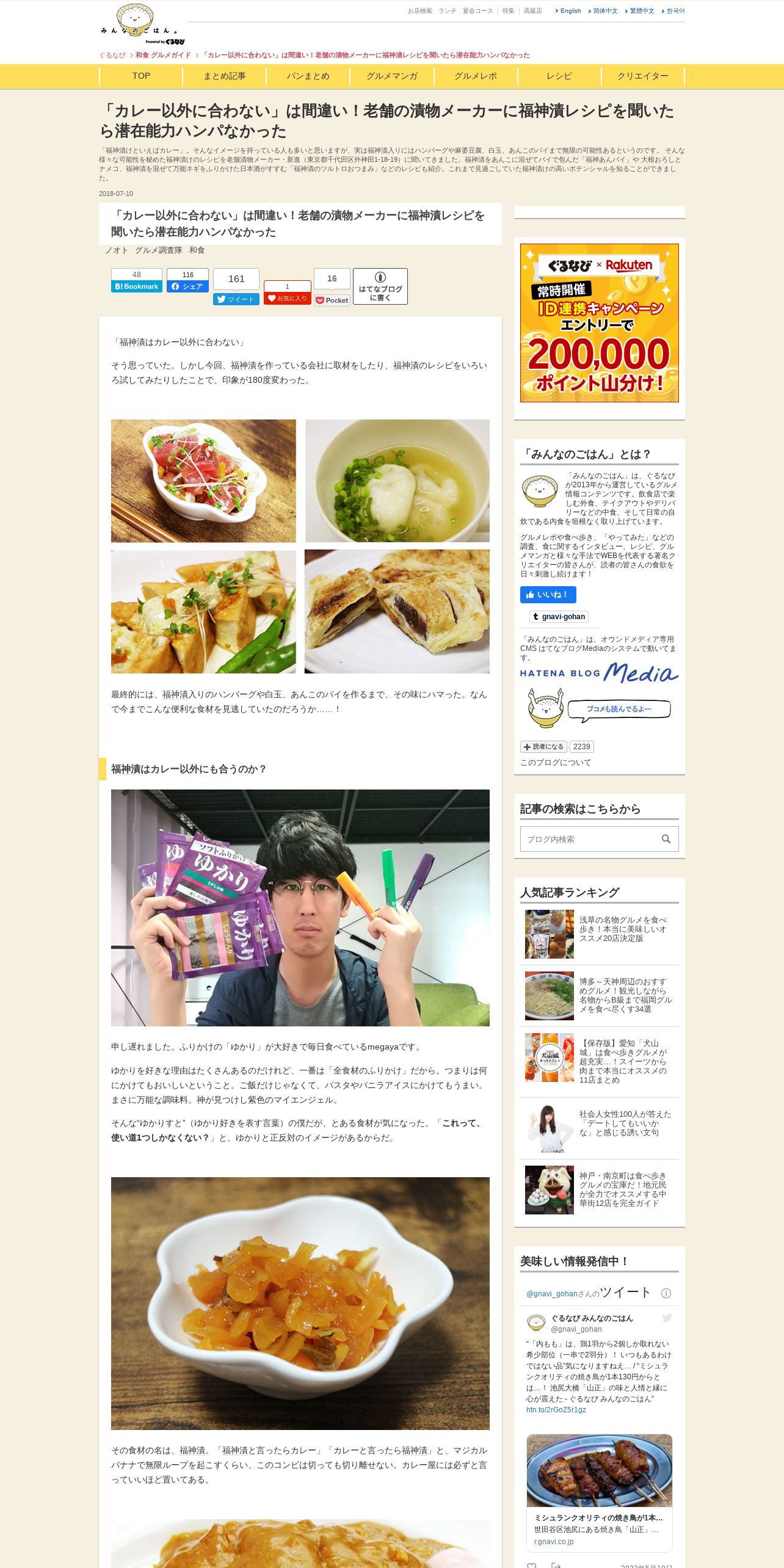This screenshot has height=1568, width=784.
Task: Open the 浅草の名物グルメ ranking article
Action: [x=622, y=929]
